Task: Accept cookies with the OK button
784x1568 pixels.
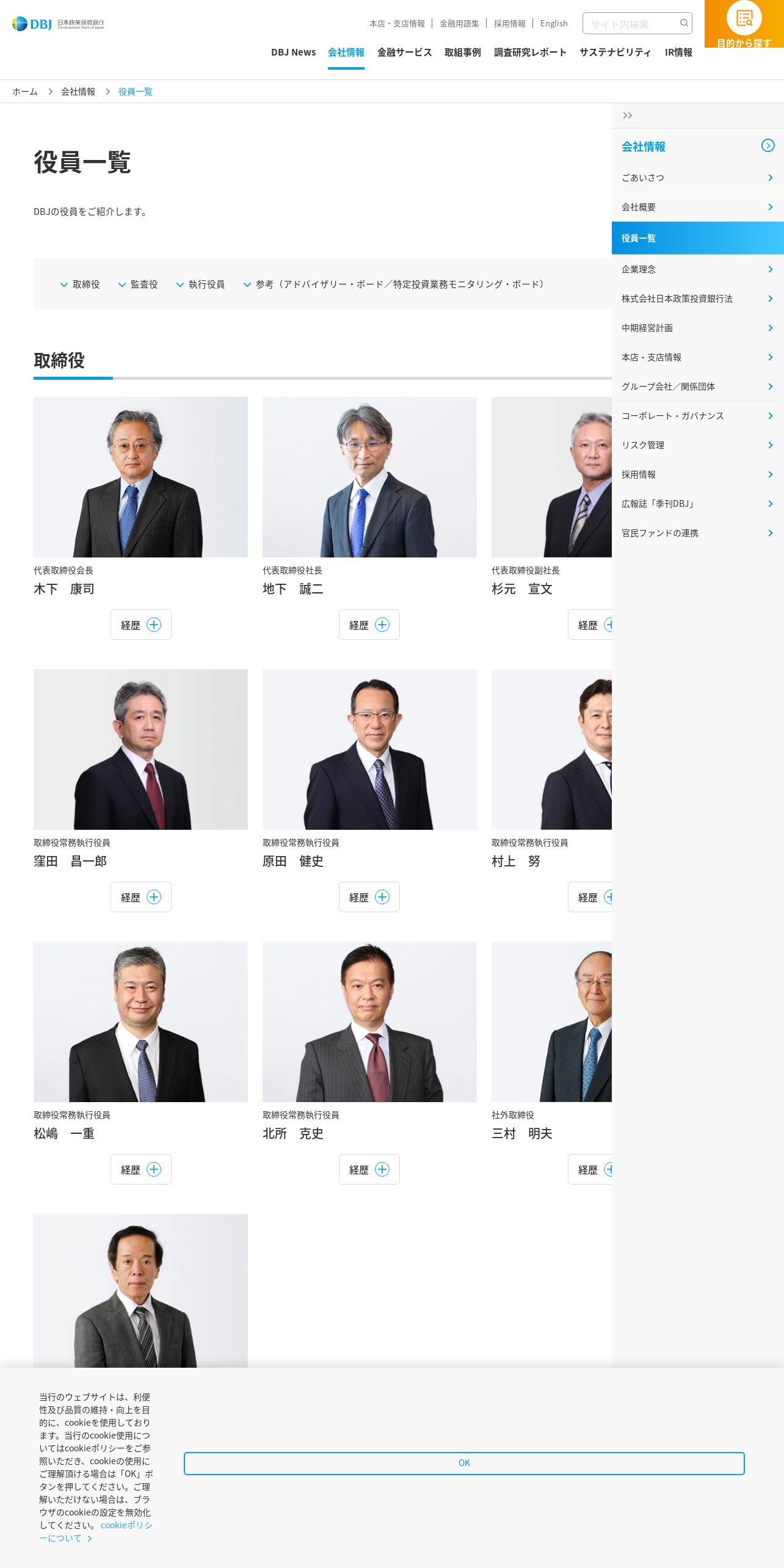Action: point(464,1463)
